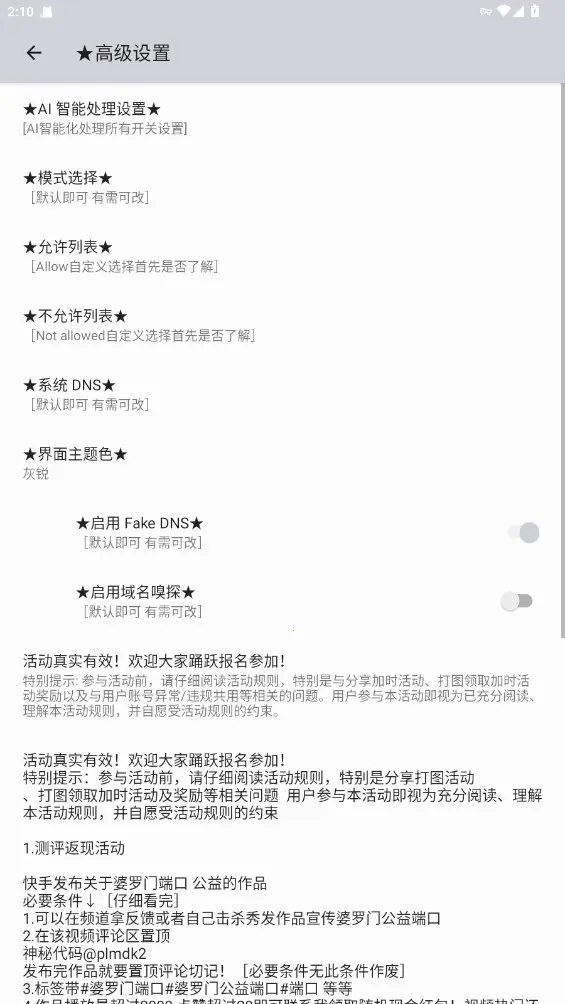The width and height of the screenshot is (565, 1004).
Task: Toggle the 启用域名嗅探 switch
Action: pos(516,601)
